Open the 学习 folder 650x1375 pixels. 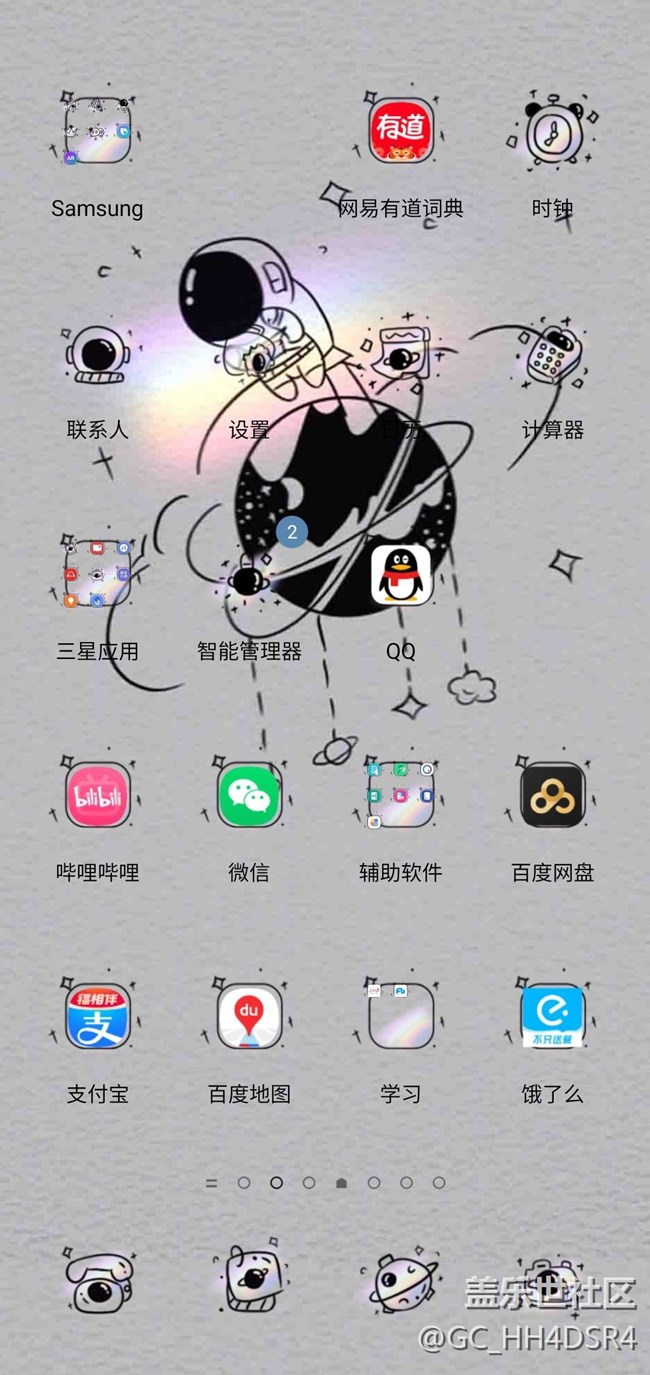pyautogui.click(x=401, y=1017)
